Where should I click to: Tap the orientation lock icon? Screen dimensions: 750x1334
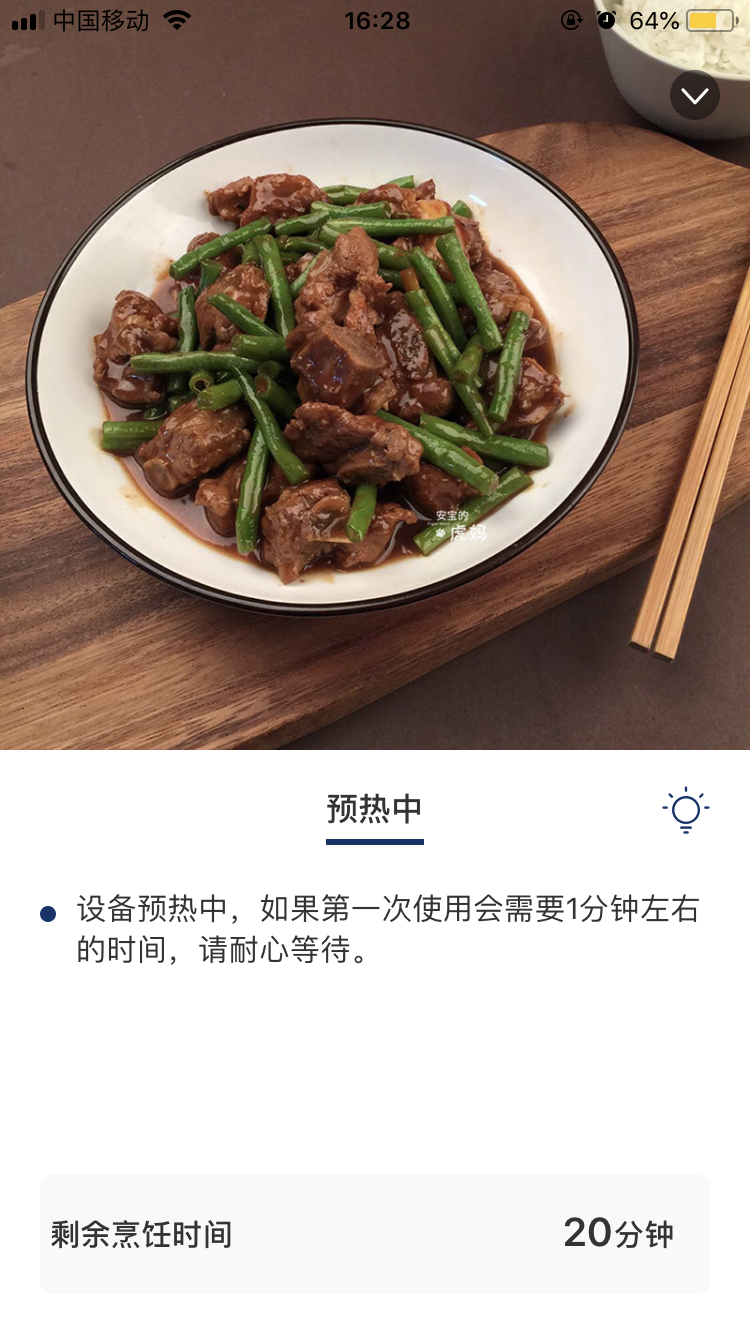click(x=570, y=18)
